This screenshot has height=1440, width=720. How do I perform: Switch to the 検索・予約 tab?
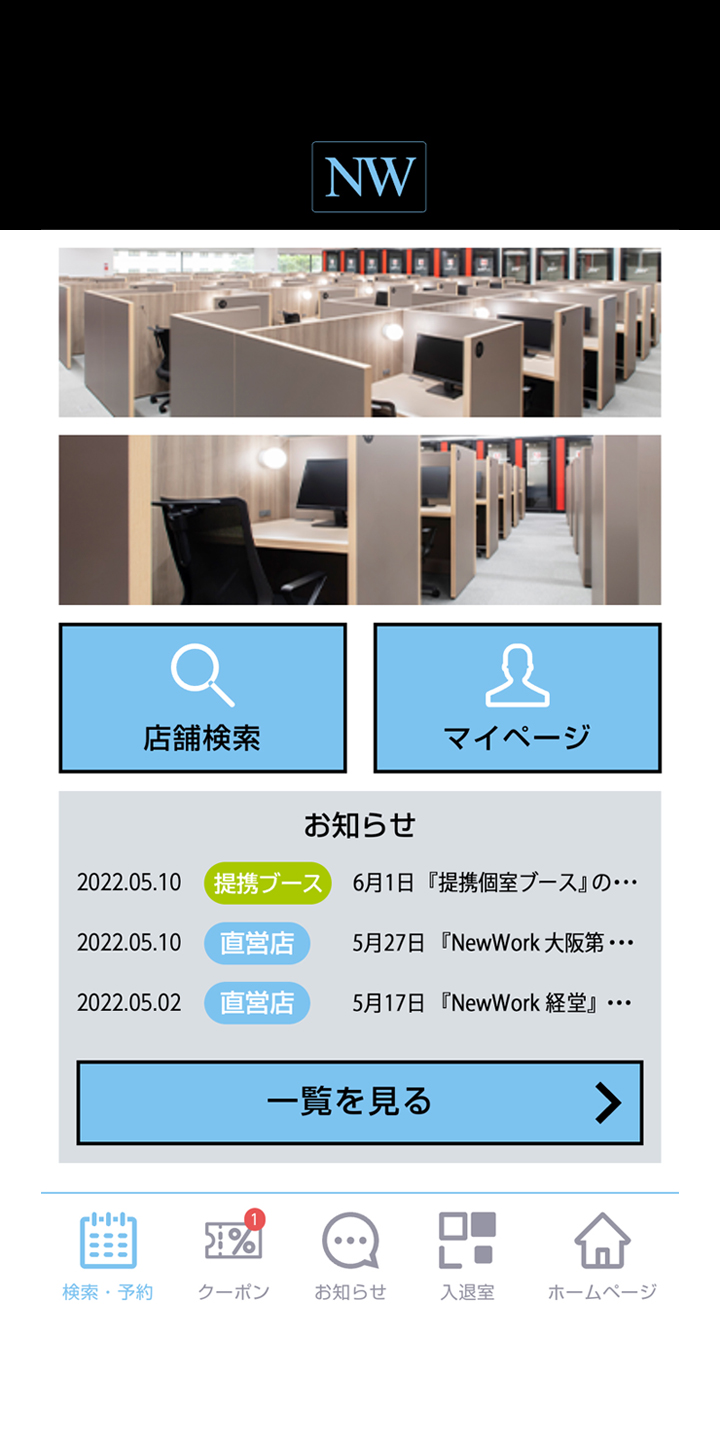[108, 1255]
